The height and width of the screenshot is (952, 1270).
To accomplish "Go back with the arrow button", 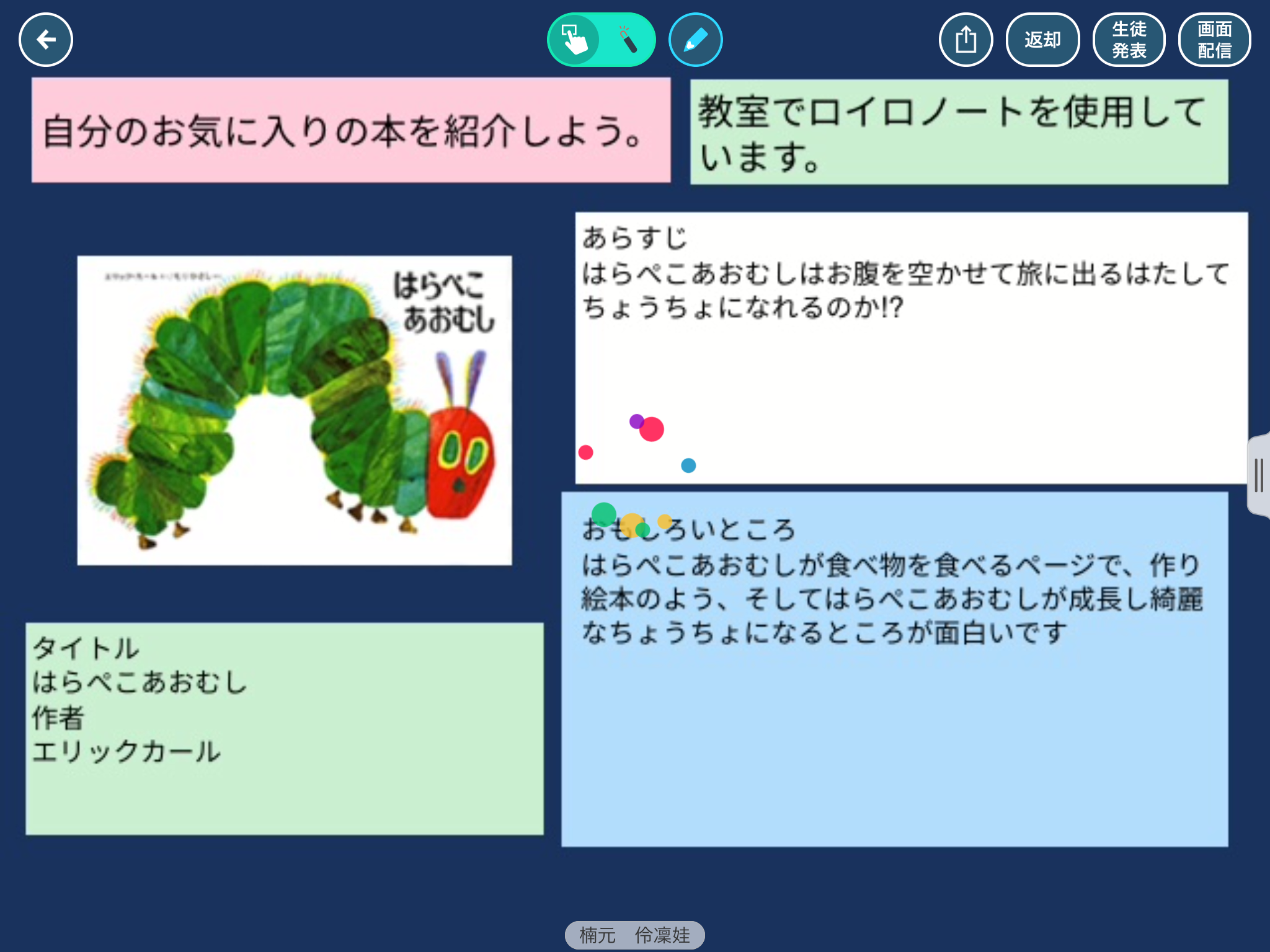I will click(x=46, y=40).
